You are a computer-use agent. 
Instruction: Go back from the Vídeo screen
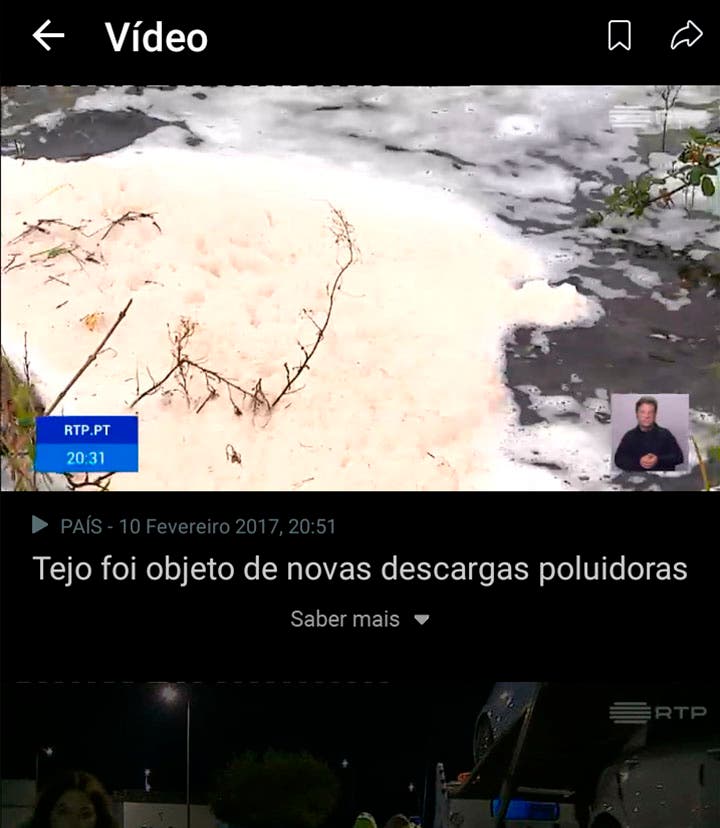click(x=48, y=37)
